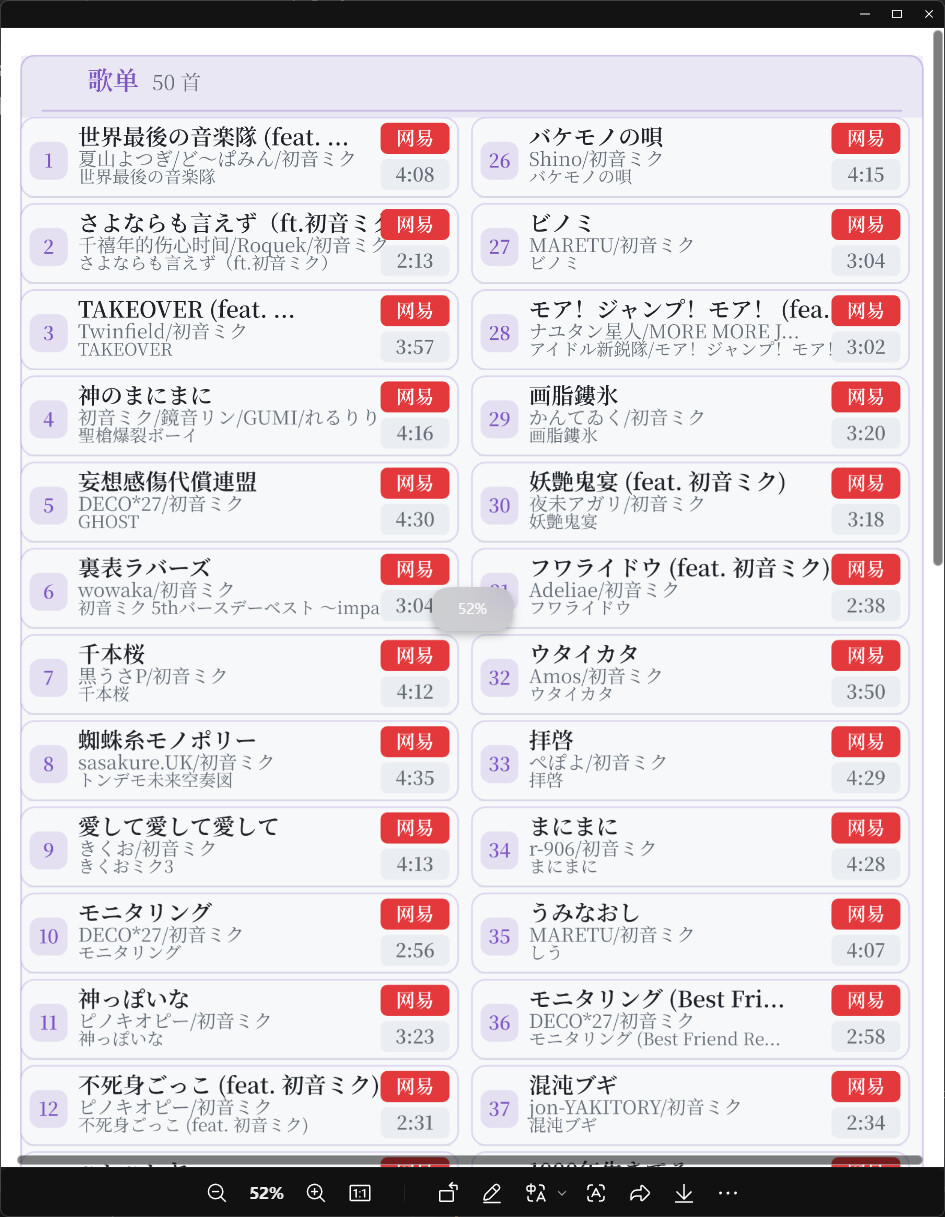Rotate the image
The image size is (945, 1217).
coord(448,1193)
